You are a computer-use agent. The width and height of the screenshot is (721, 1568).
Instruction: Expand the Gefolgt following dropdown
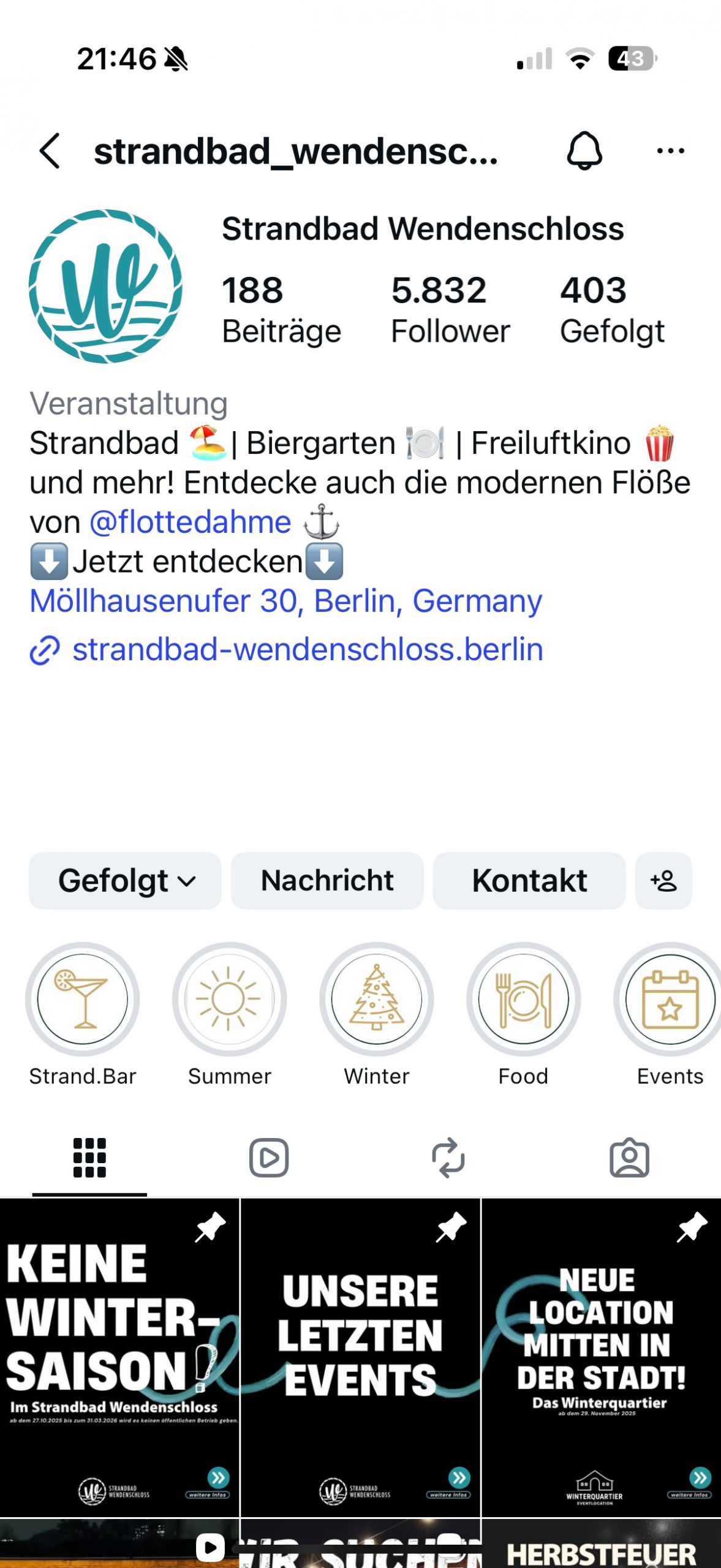[125, 880]
